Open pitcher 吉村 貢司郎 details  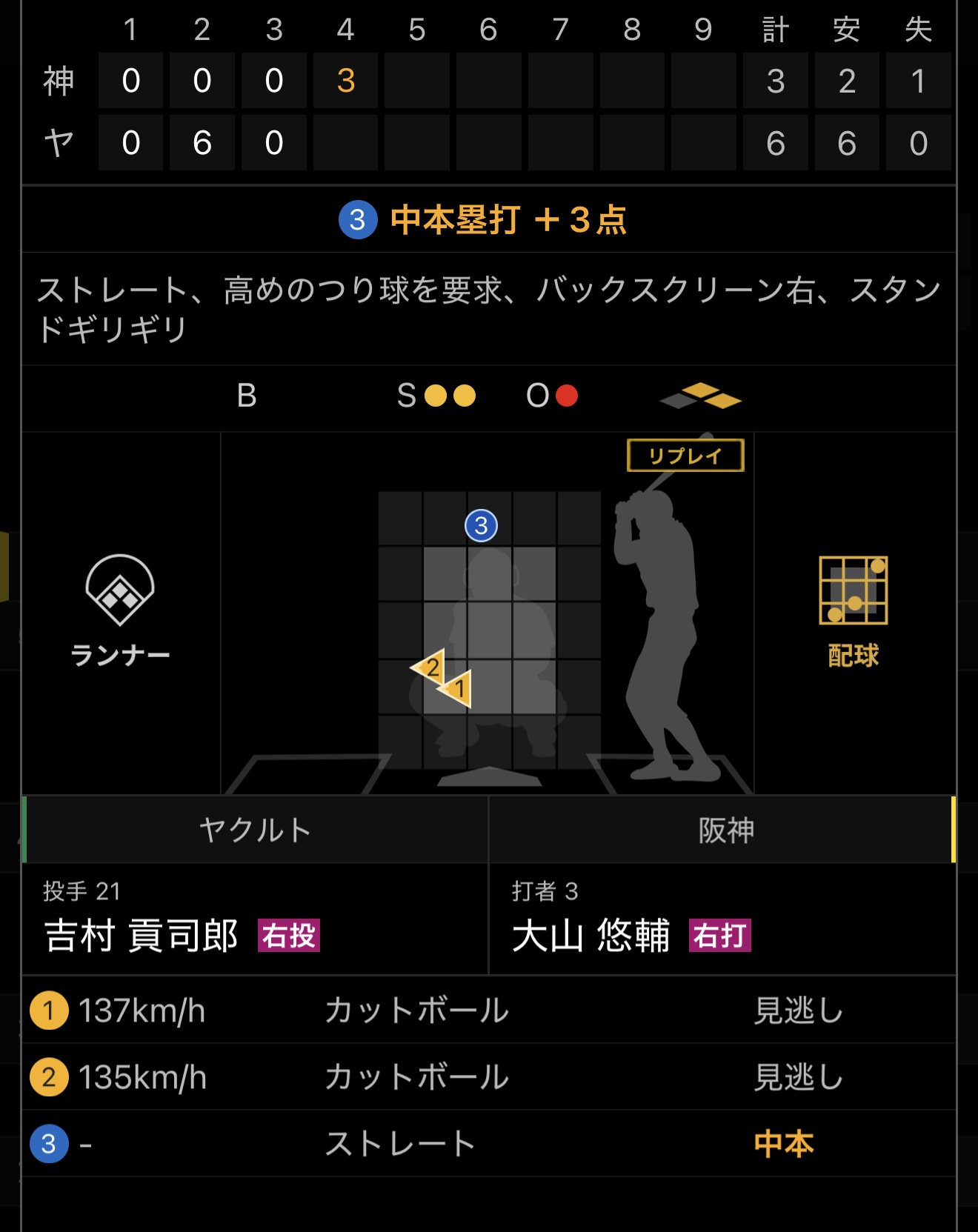[141, 935]
